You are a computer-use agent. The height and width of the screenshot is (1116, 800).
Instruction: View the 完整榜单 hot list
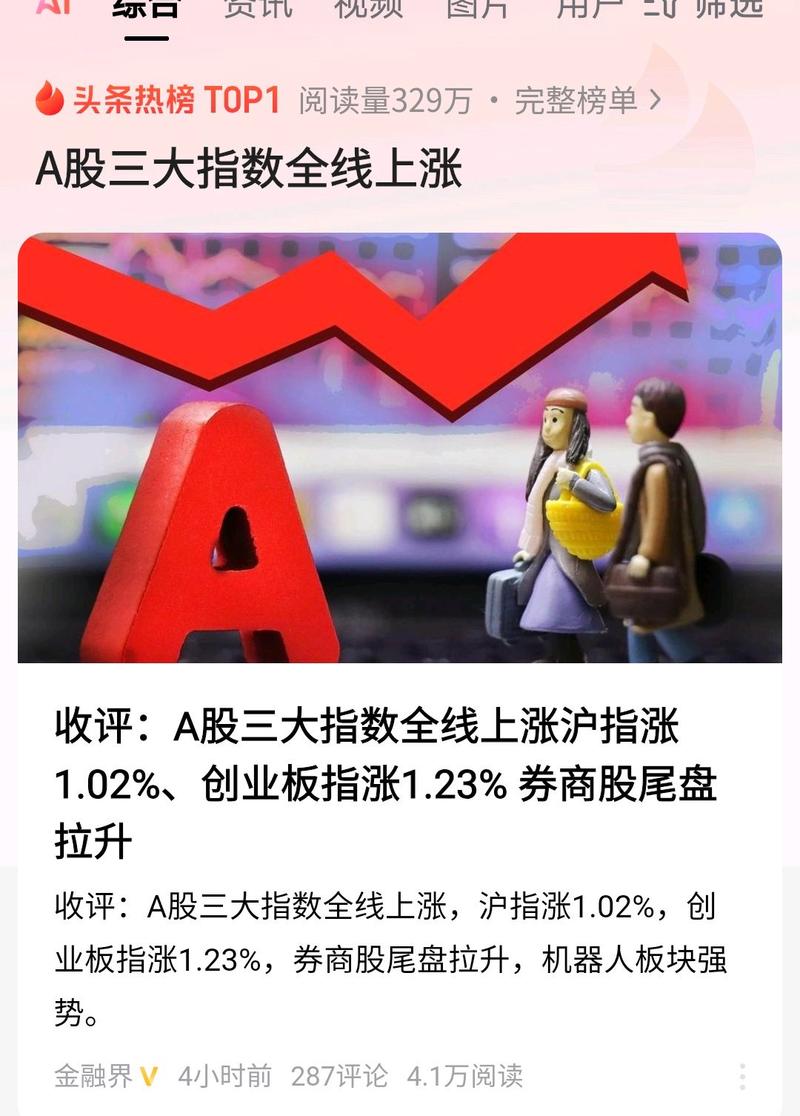click(x=587, y=100)
